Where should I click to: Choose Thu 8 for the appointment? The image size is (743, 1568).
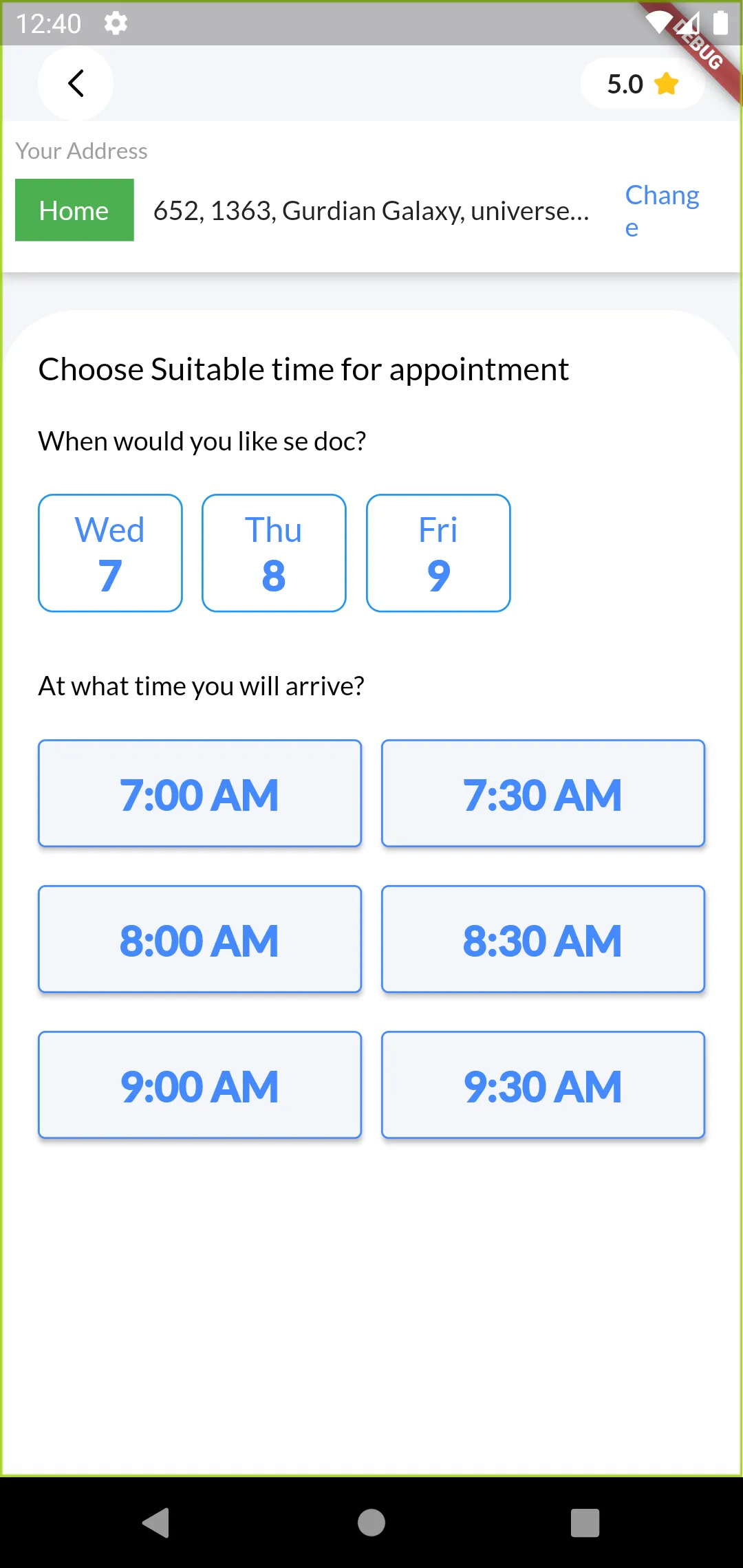[x=274, y=553]
